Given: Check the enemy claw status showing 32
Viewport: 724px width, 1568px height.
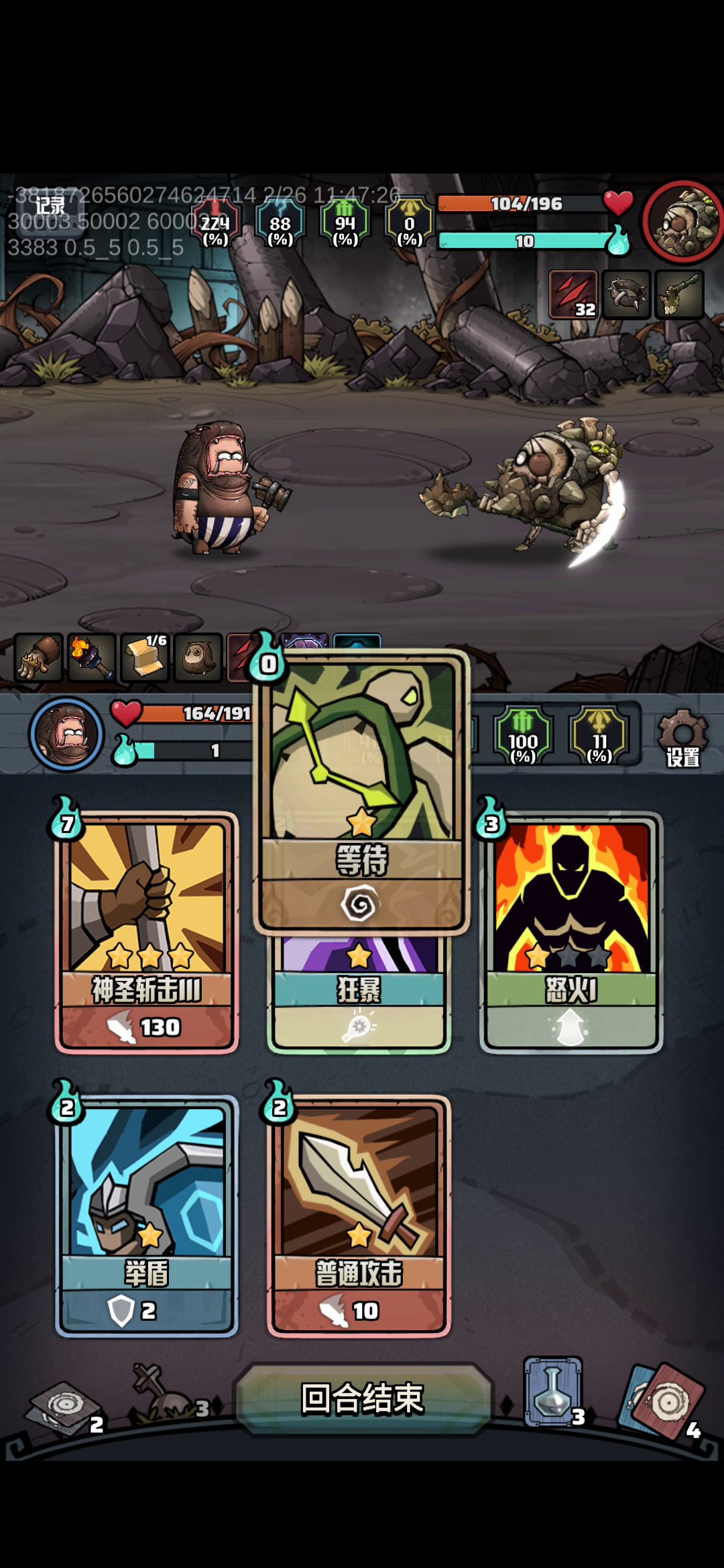Looking at the screenshot, I should [573, 295].
